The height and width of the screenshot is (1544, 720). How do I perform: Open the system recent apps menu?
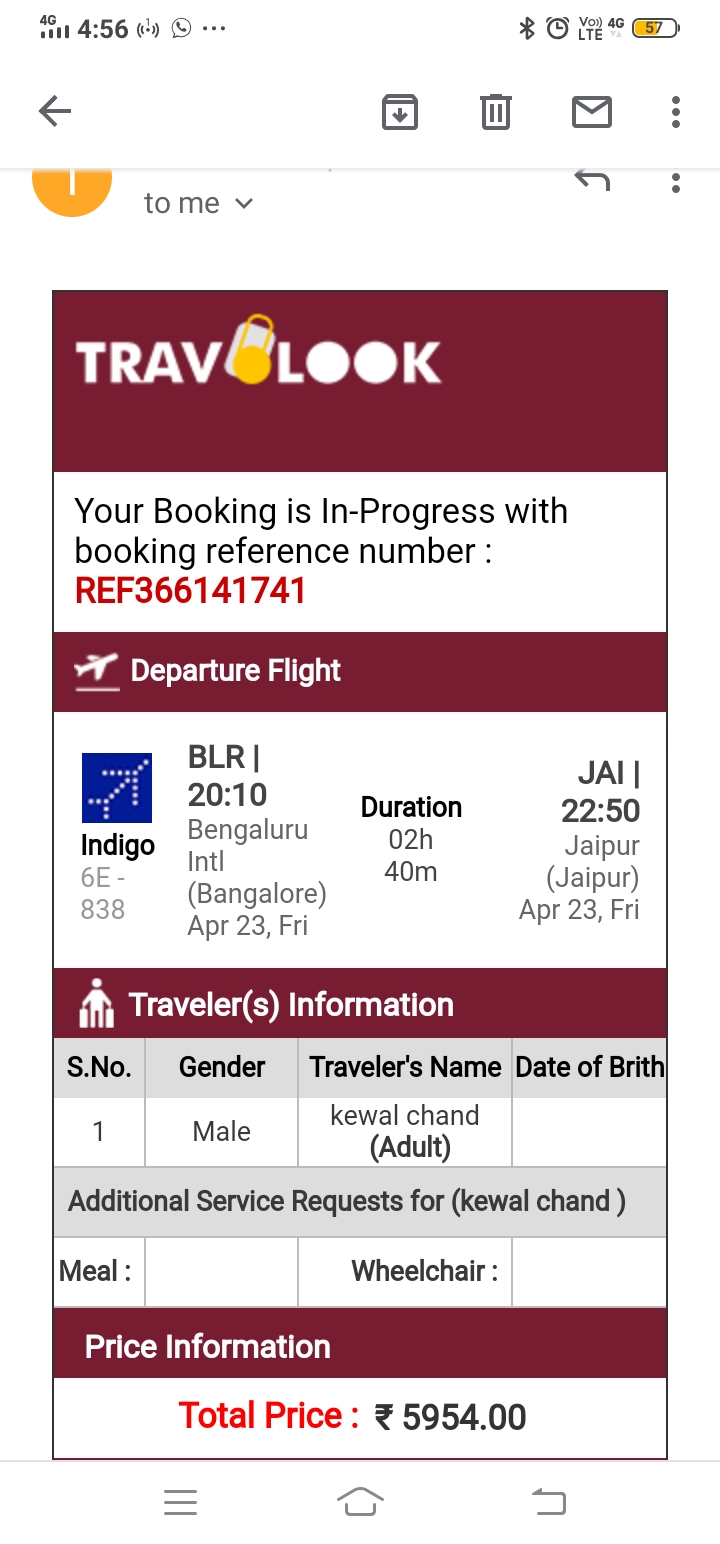click(x=180, y=1501)
